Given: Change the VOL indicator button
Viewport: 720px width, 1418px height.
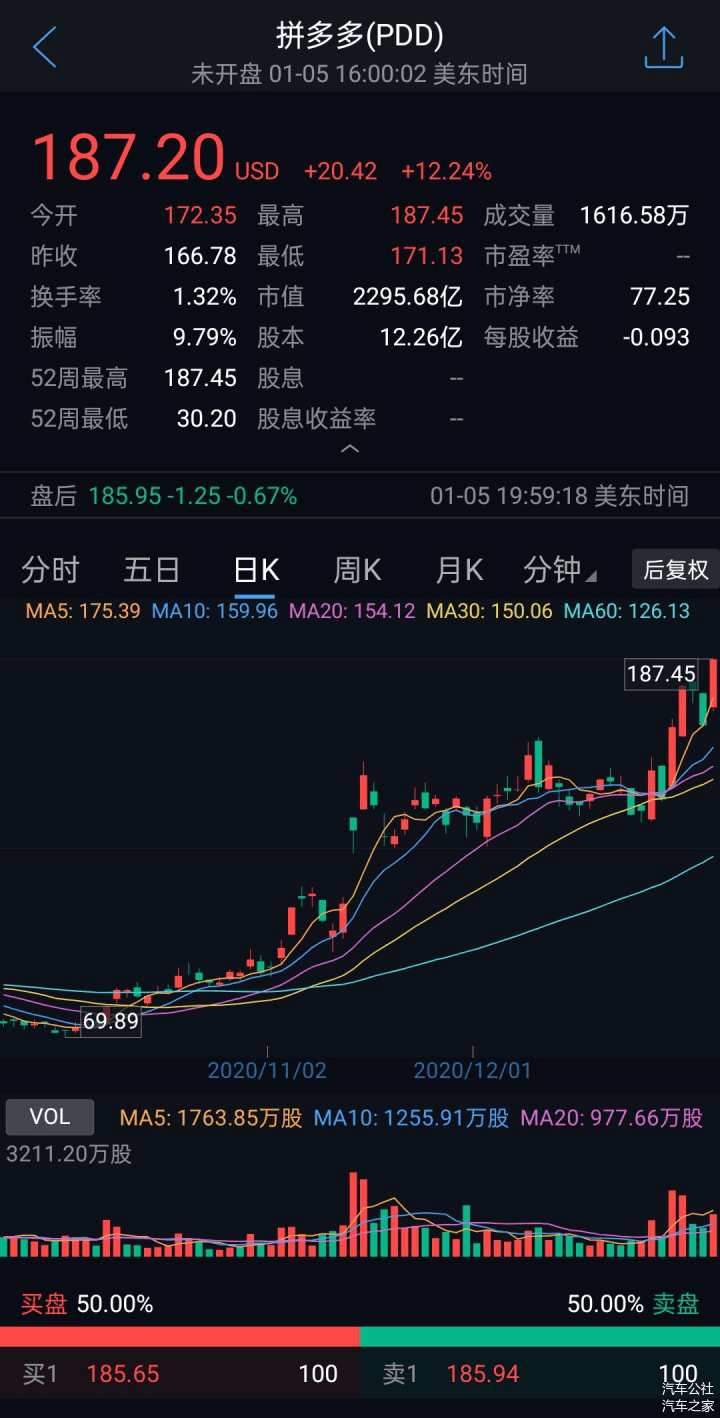Looking at the screenshot, I should click(50, 1117).
